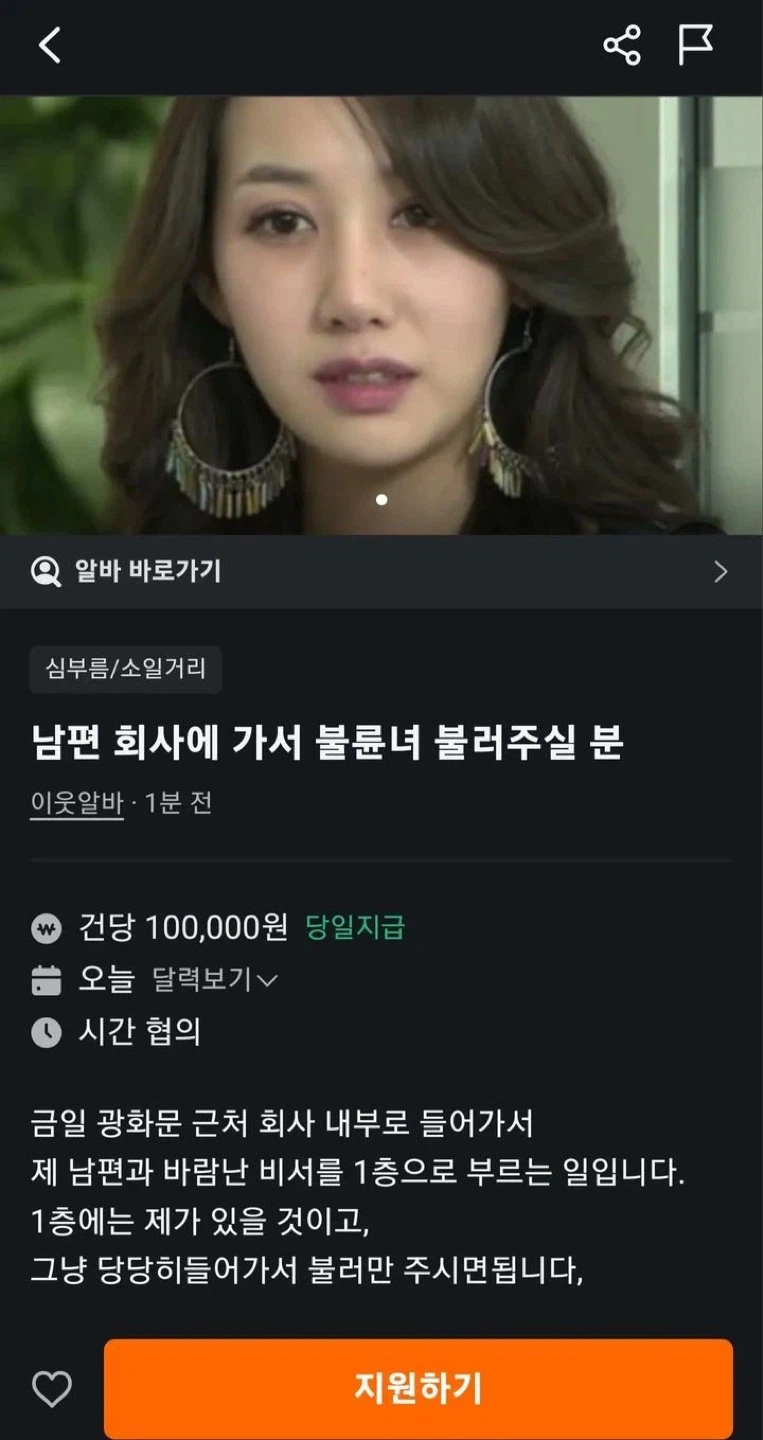Tap the 심부름/소일거리 category chip
Image resolution: width=763 pixels, height=1440 pixels.
126,669
